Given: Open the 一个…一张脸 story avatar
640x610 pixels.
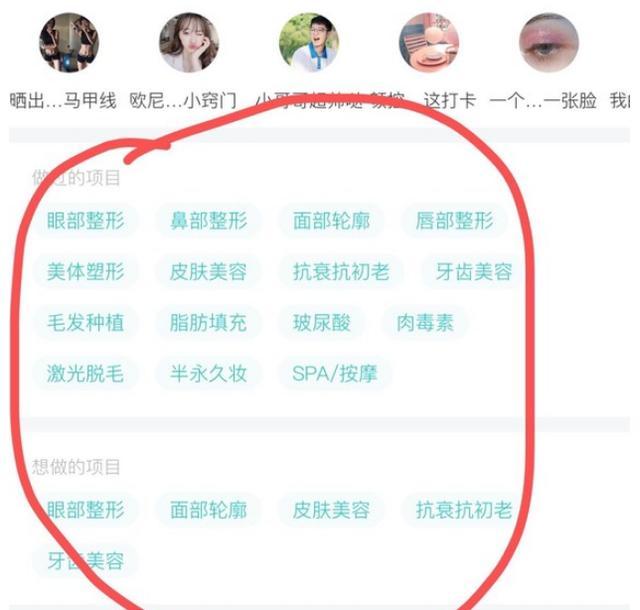Looking at the screenshot, I should [x=549, y=42].
